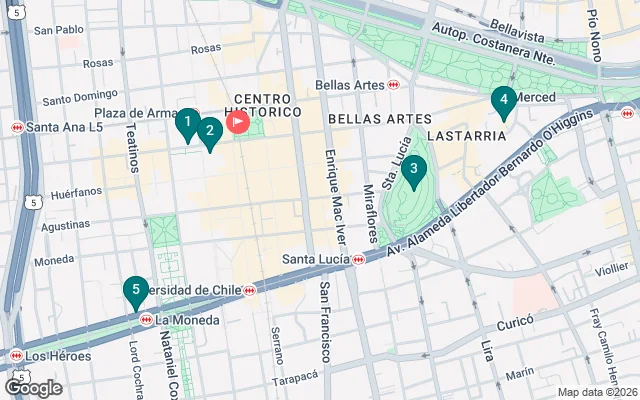640x400 pixels.
Task: Select map marker number 2
Action: click(x=209, y=132)
